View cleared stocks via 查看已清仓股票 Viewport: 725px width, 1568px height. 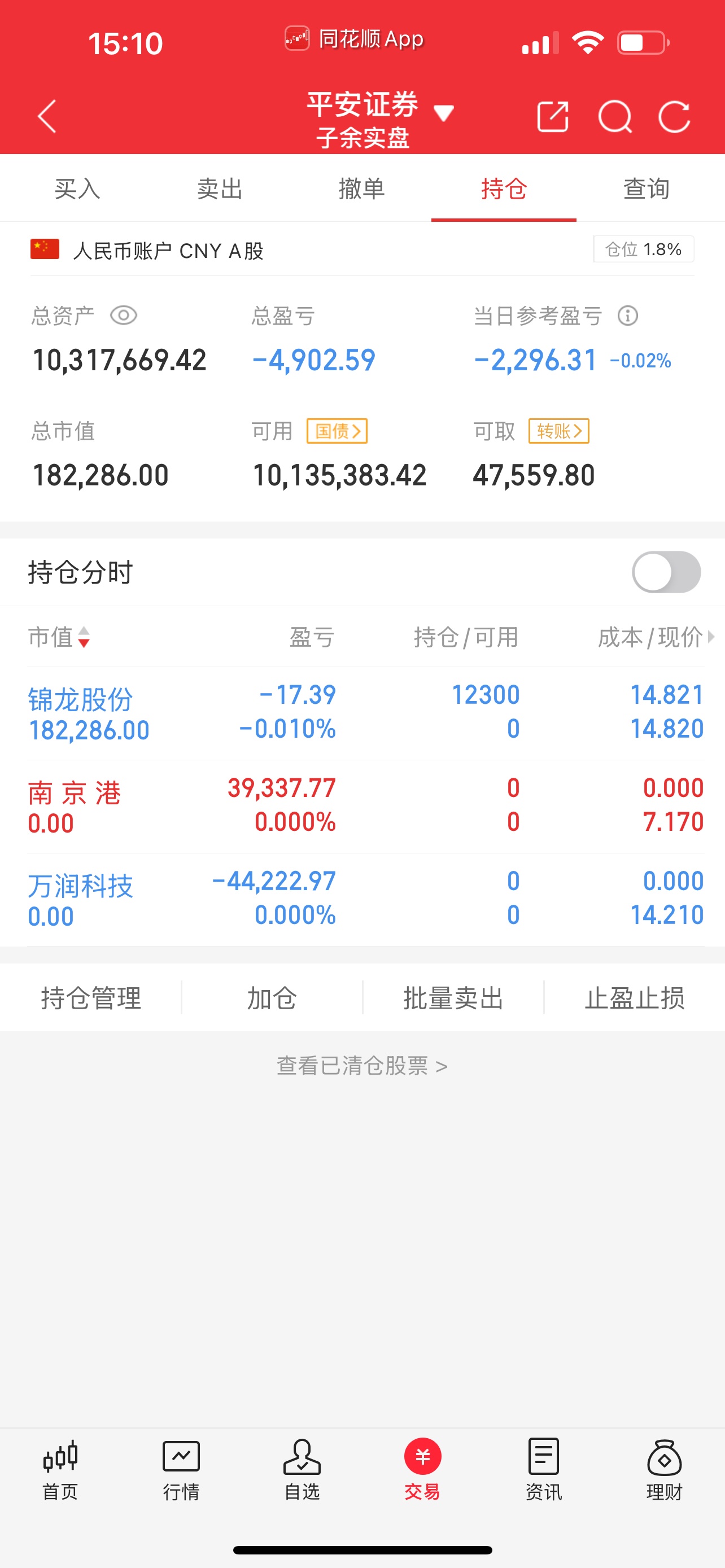coord(362,1066)
